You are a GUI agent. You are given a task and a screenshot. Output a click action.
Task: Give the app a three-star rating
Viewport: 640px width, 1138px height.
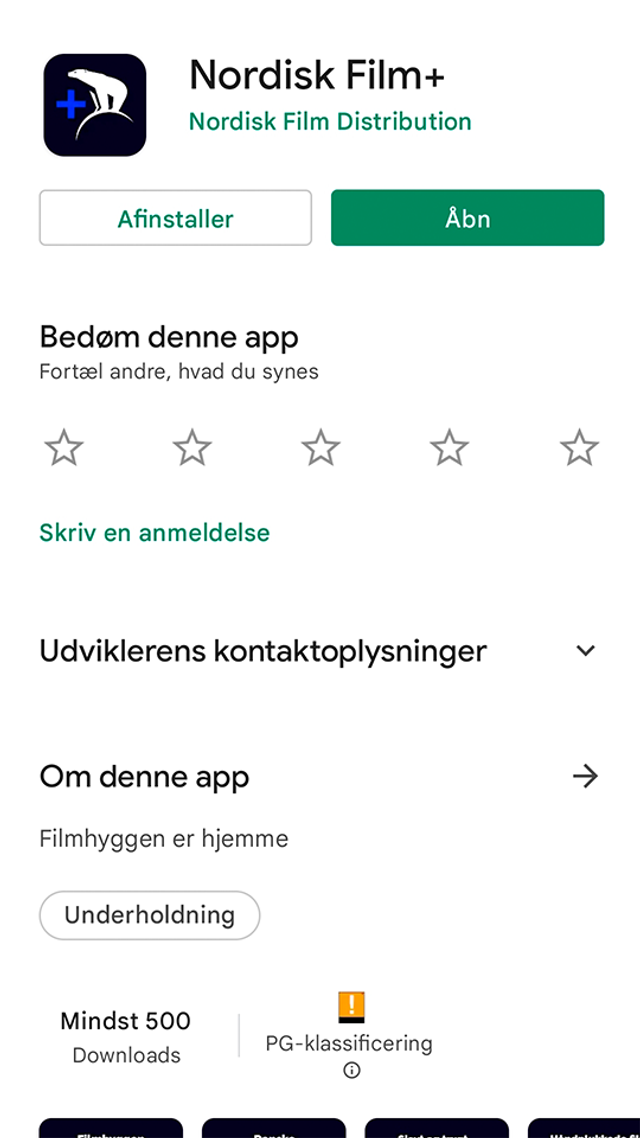pyautogui.click(x=321, y=448)
